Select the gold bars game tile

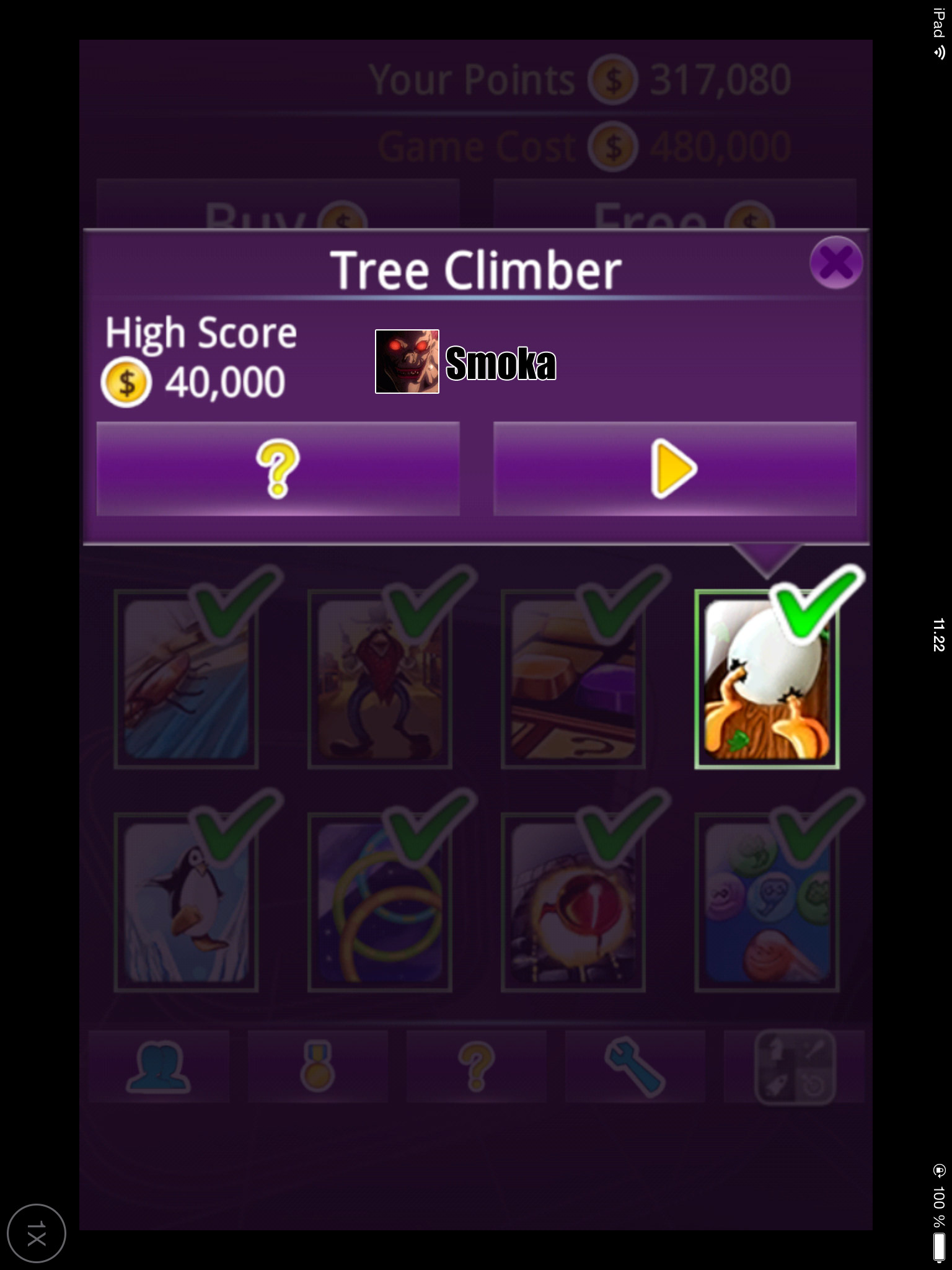coord(573,679)
